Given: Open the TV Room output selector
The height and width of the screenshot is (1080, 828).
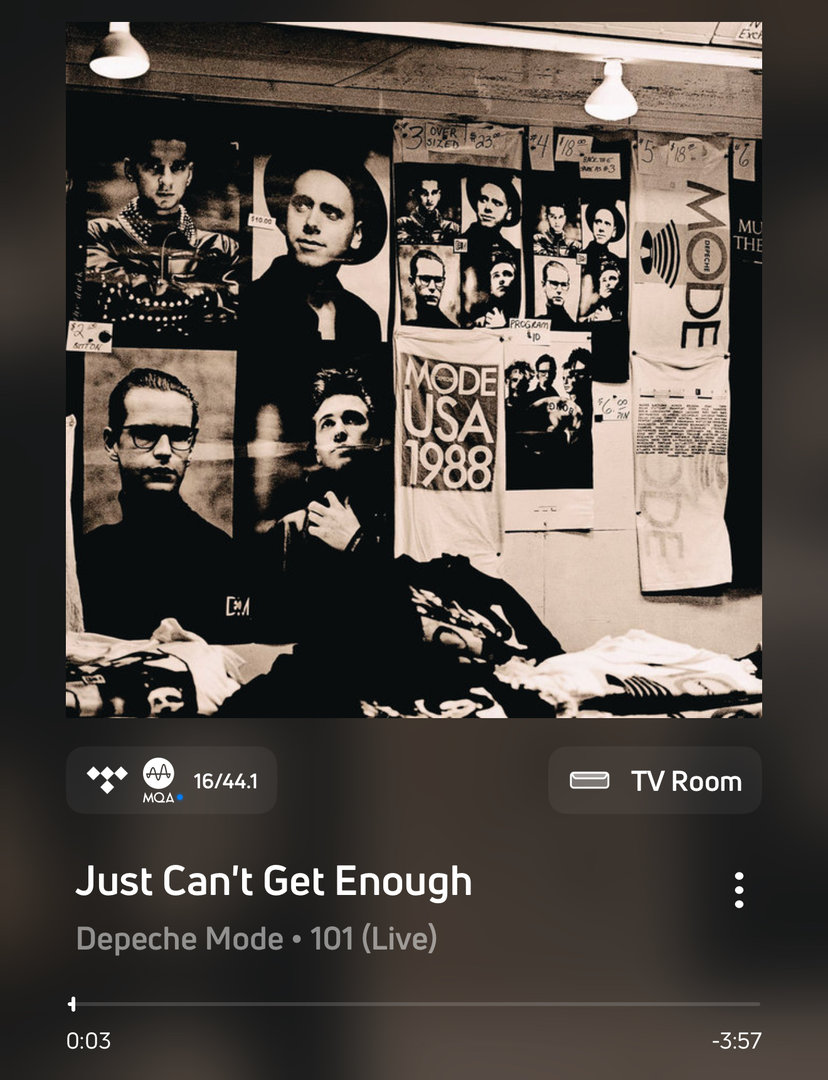Looking at the screenshot, I should coord(655,780).
